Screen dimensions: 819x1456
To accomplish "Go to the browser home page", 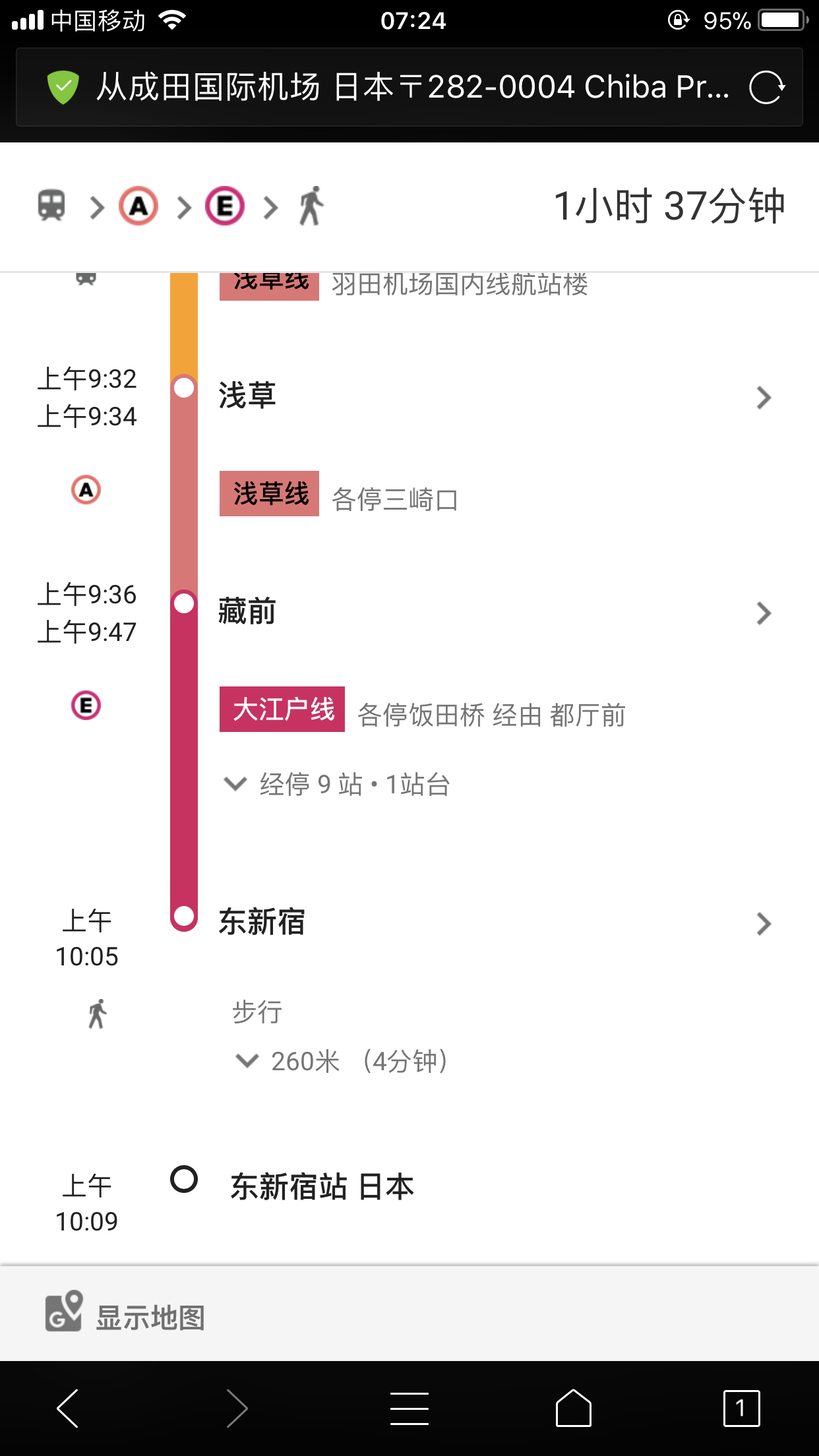I will click(x=573, y=1409).
